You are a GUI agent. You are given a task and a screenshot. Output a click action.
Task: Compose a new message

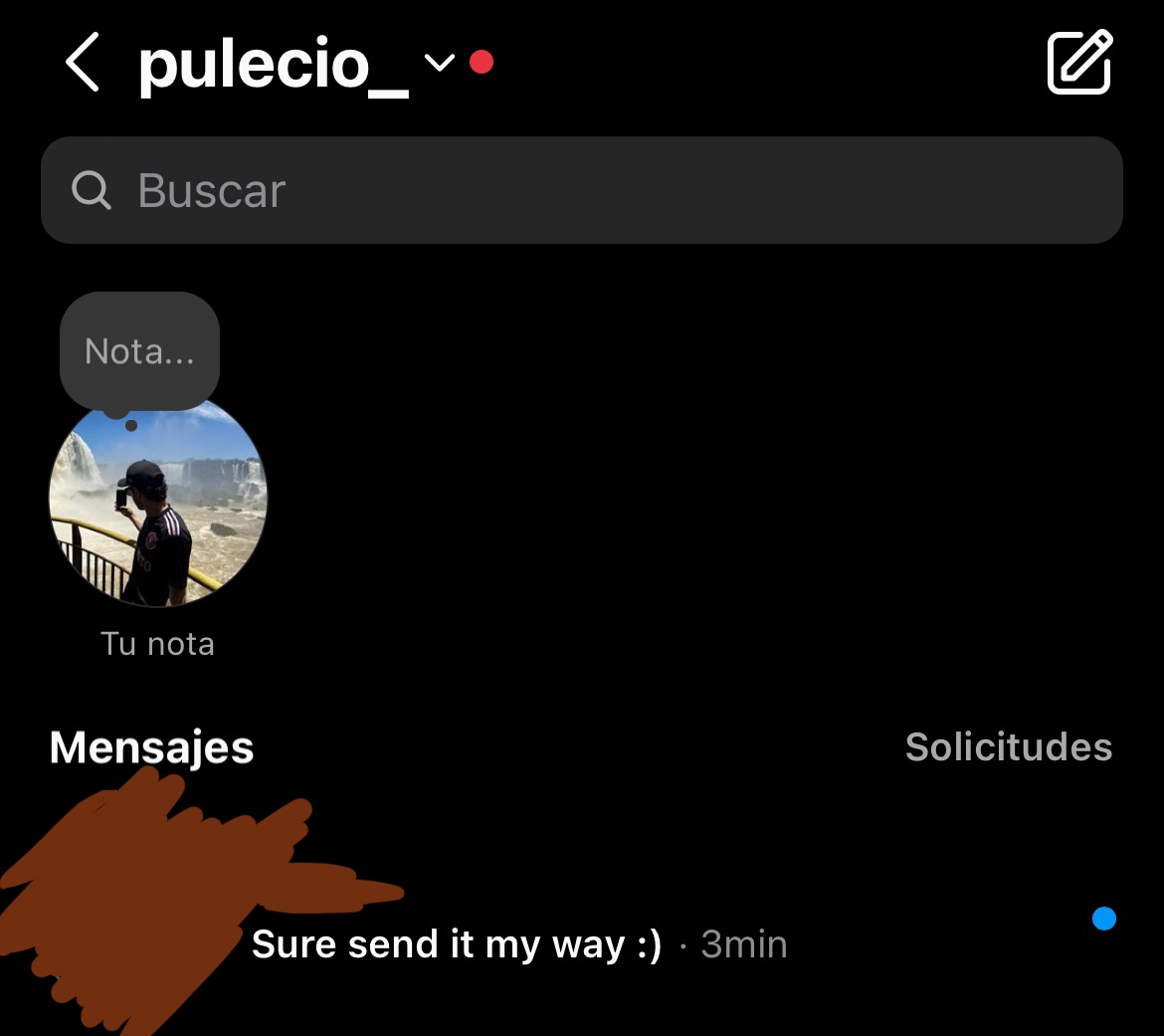tap(1079, 63)
